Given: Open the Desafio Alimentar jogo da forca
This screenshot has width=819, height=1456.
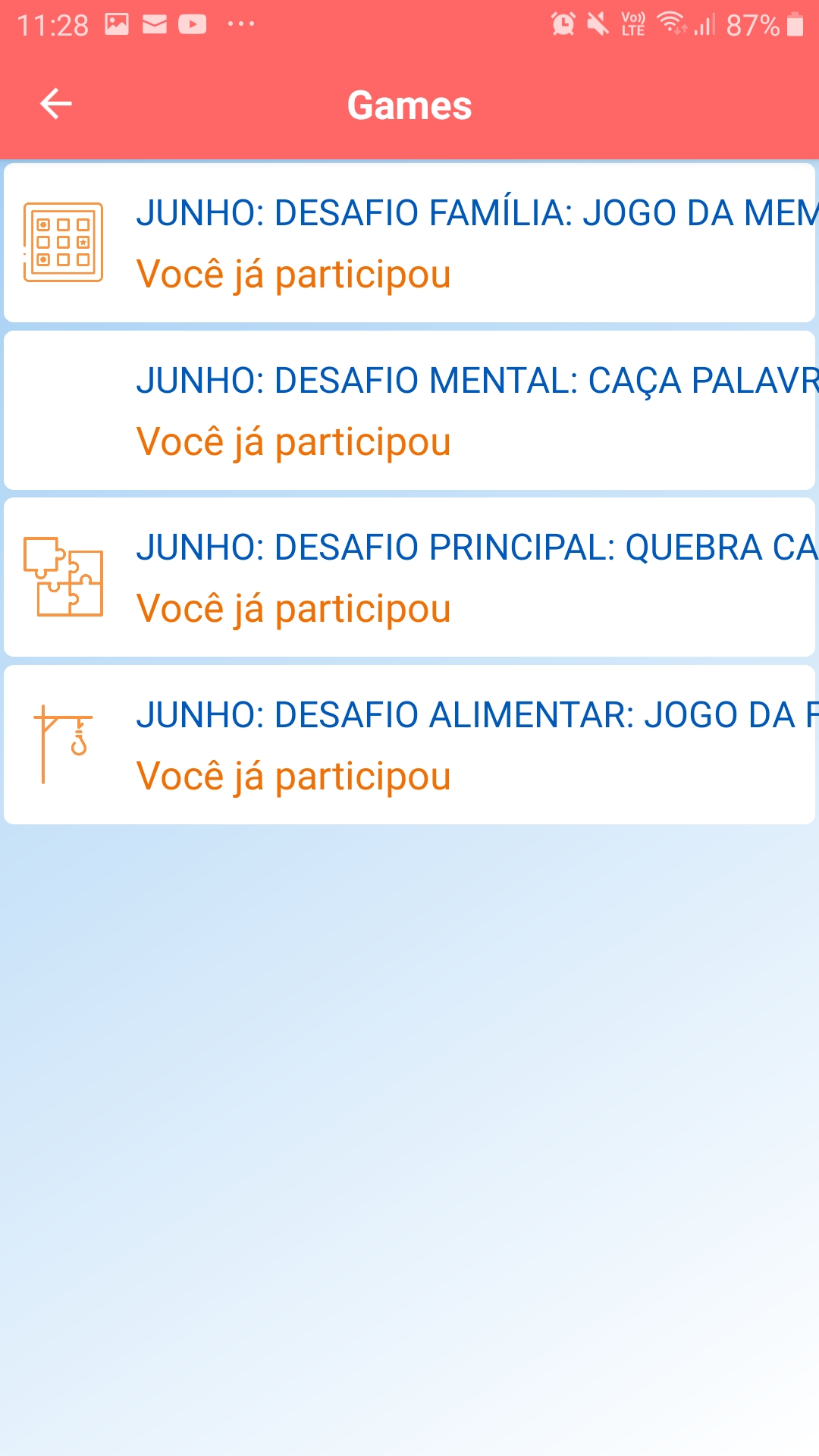Looking at the screenshot, I should tap(409, 745).
